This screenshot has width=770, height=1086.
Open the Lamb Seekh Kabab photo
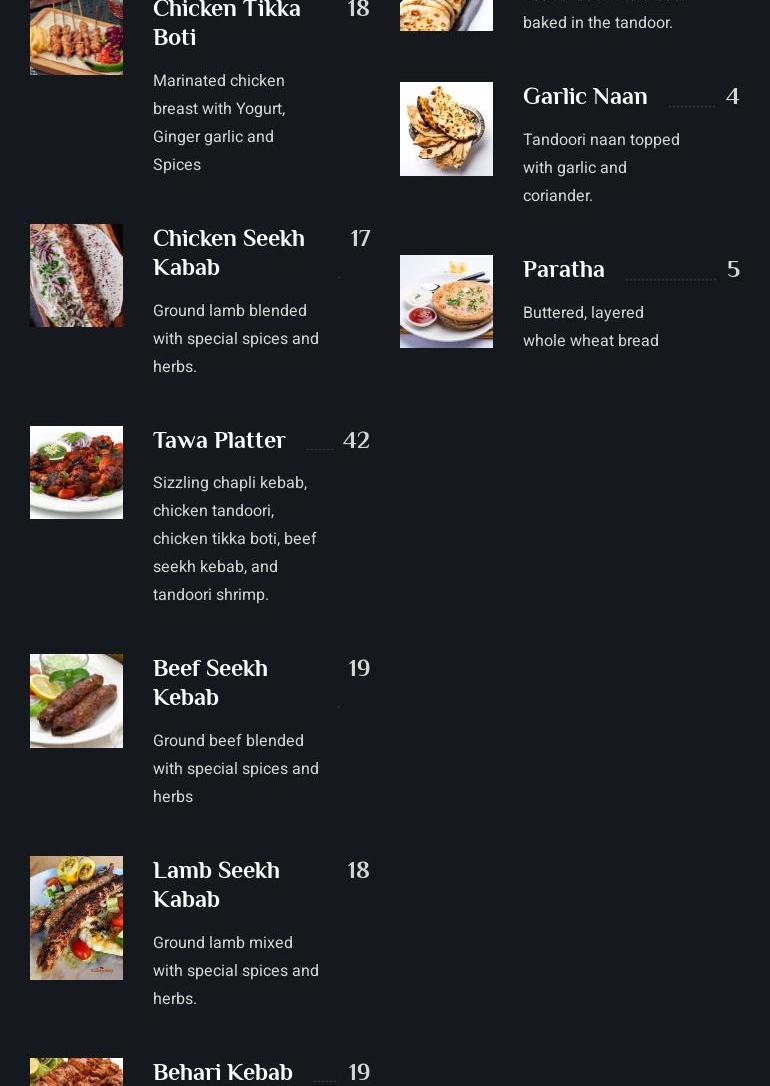click(x=76, y=917)
